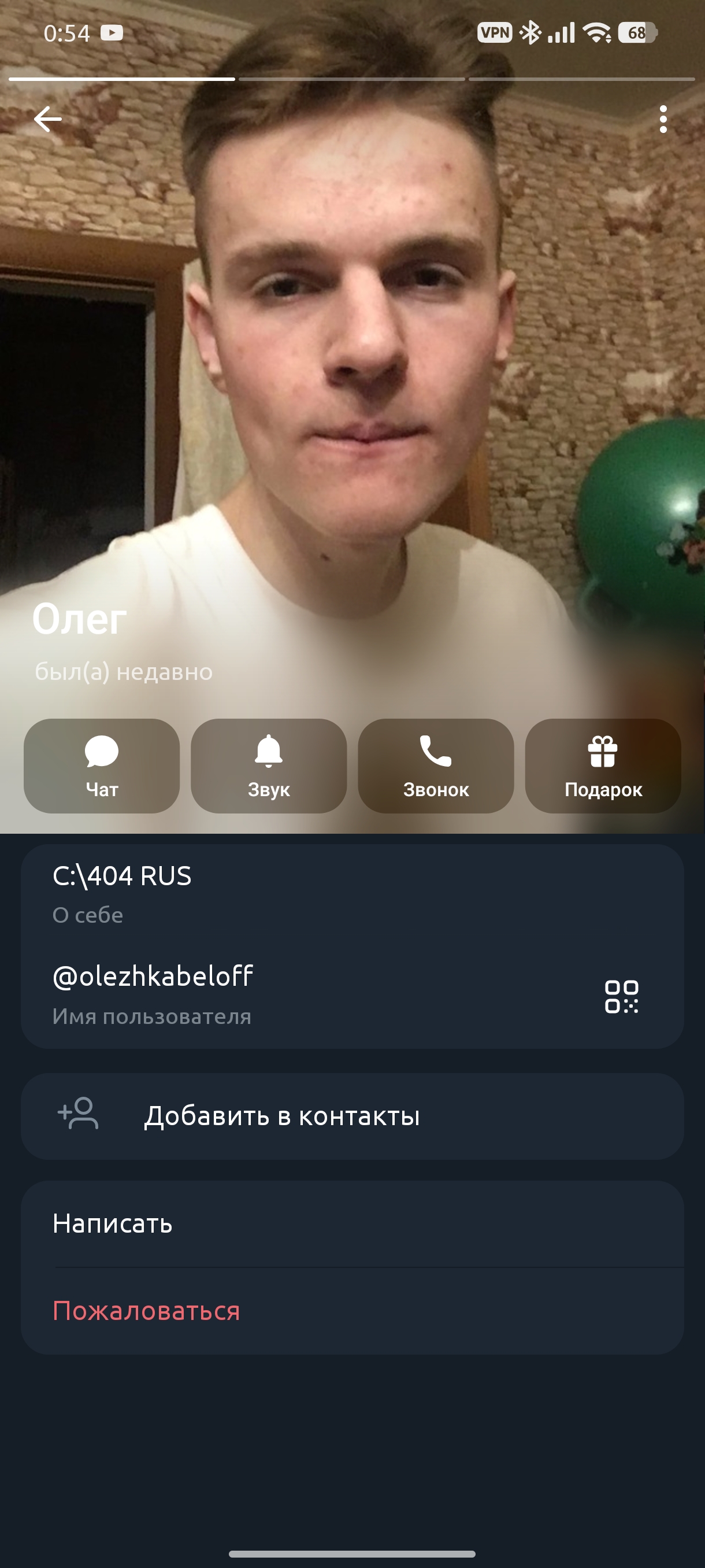
Task: Open the three-dot overflow menu
Action: coord(663,119)
